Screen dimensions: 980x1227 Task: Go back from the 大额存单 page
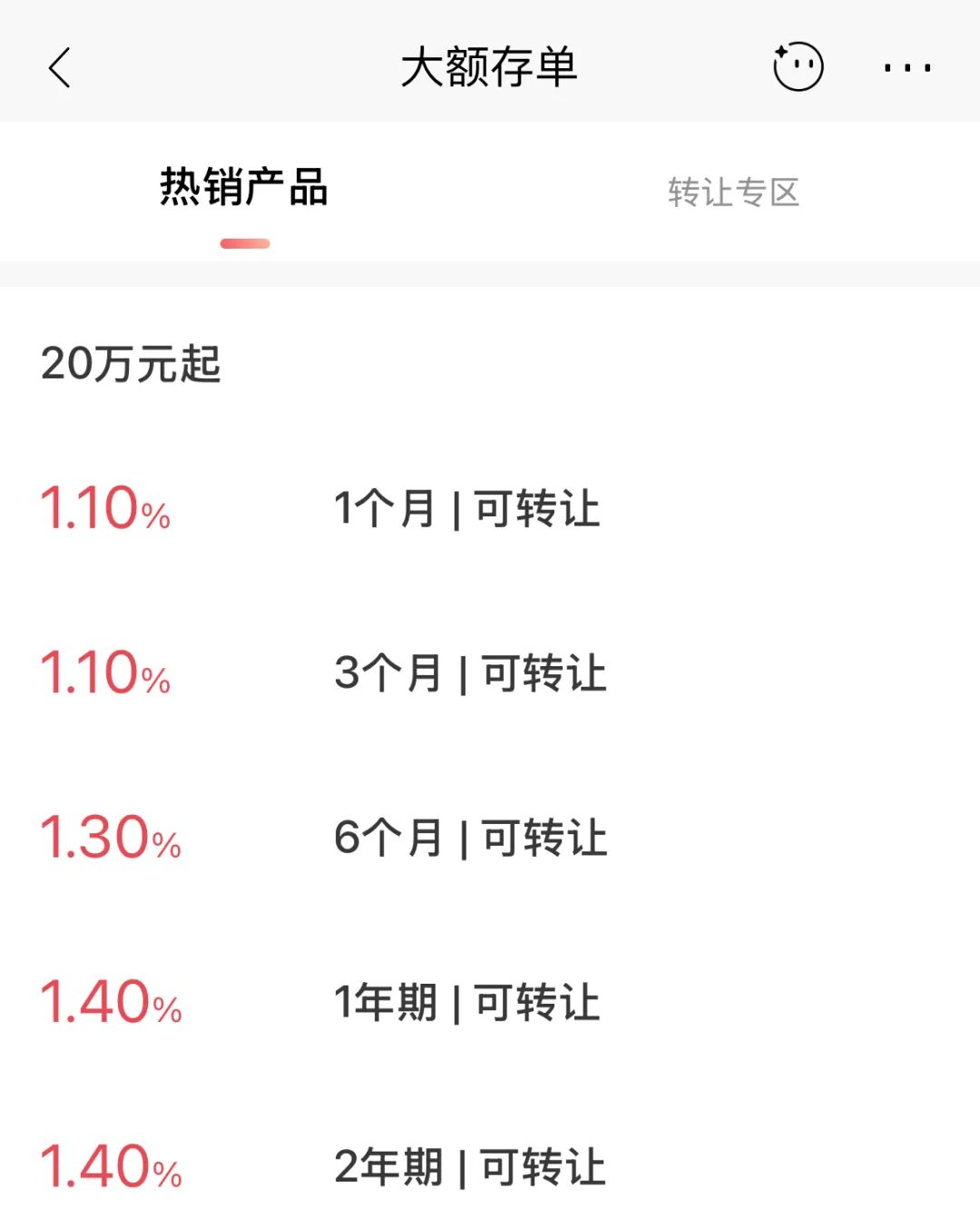point(60,68)
